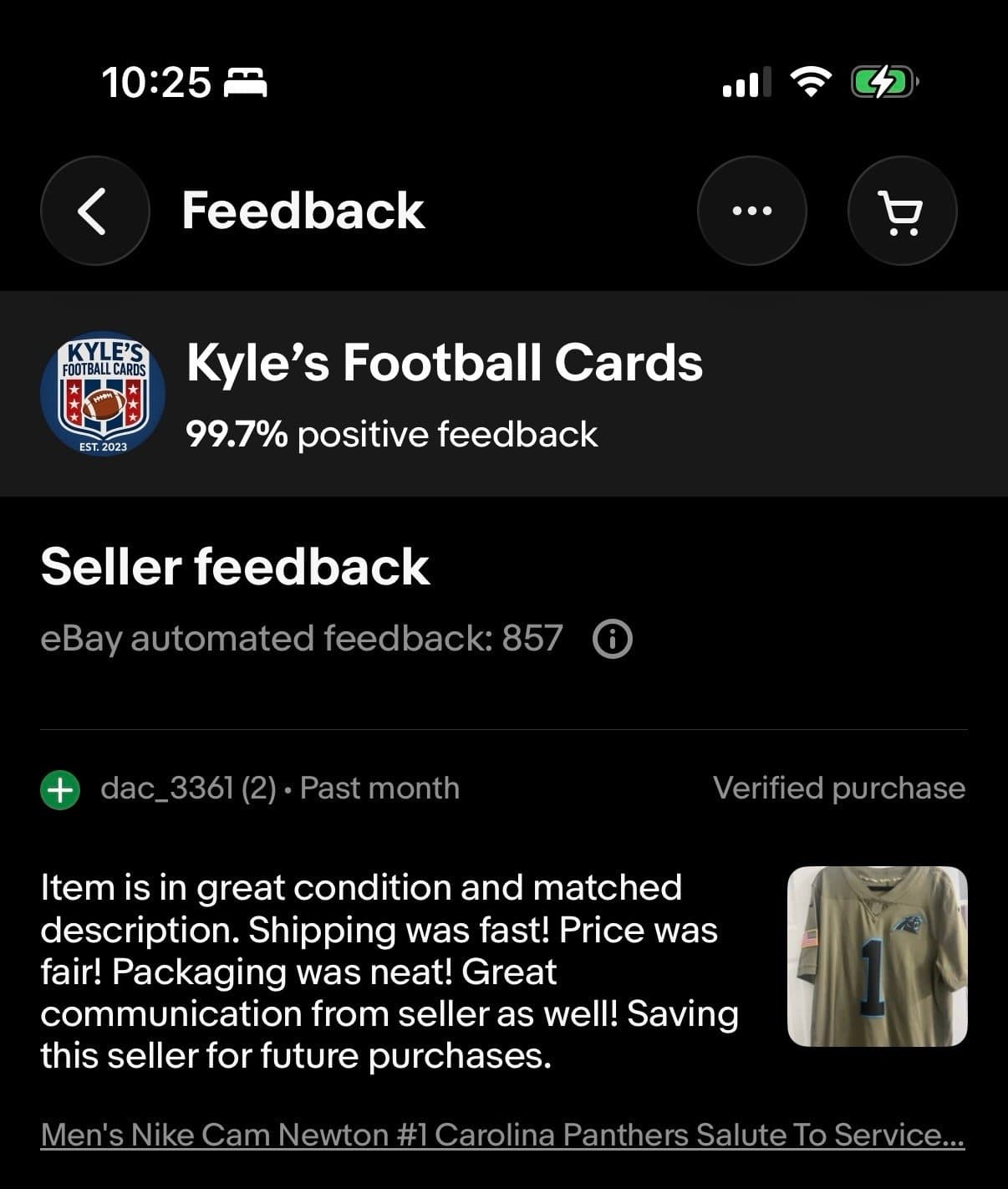View the jersey photo thumbnail
Screen dimensions: 1008x1189
[877, 956]
